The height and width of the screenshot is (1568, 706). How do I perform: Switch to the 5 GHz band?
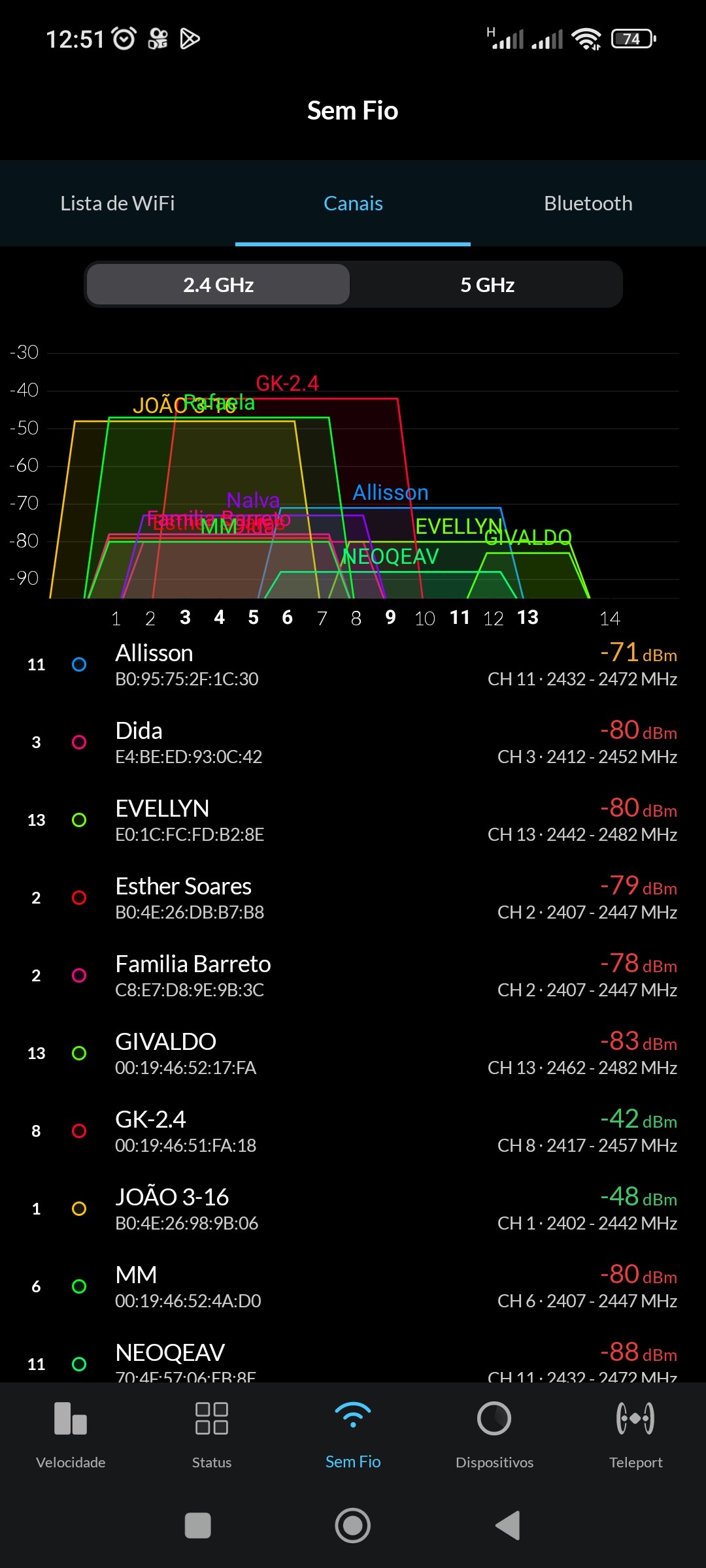click(x=487, y=285)
